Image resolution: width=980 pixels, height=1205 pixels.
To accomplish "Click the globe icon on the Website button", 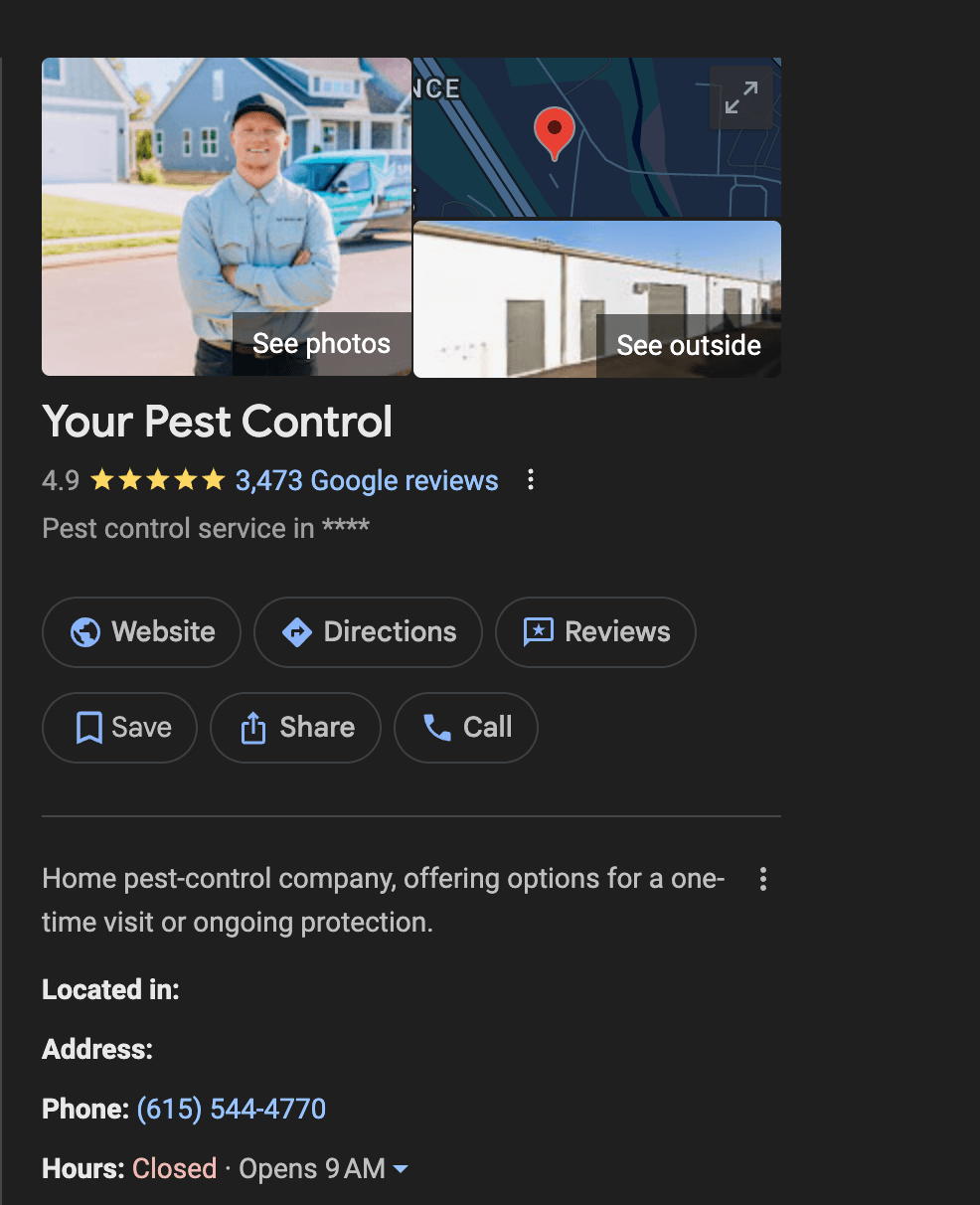I will point(85,631).
